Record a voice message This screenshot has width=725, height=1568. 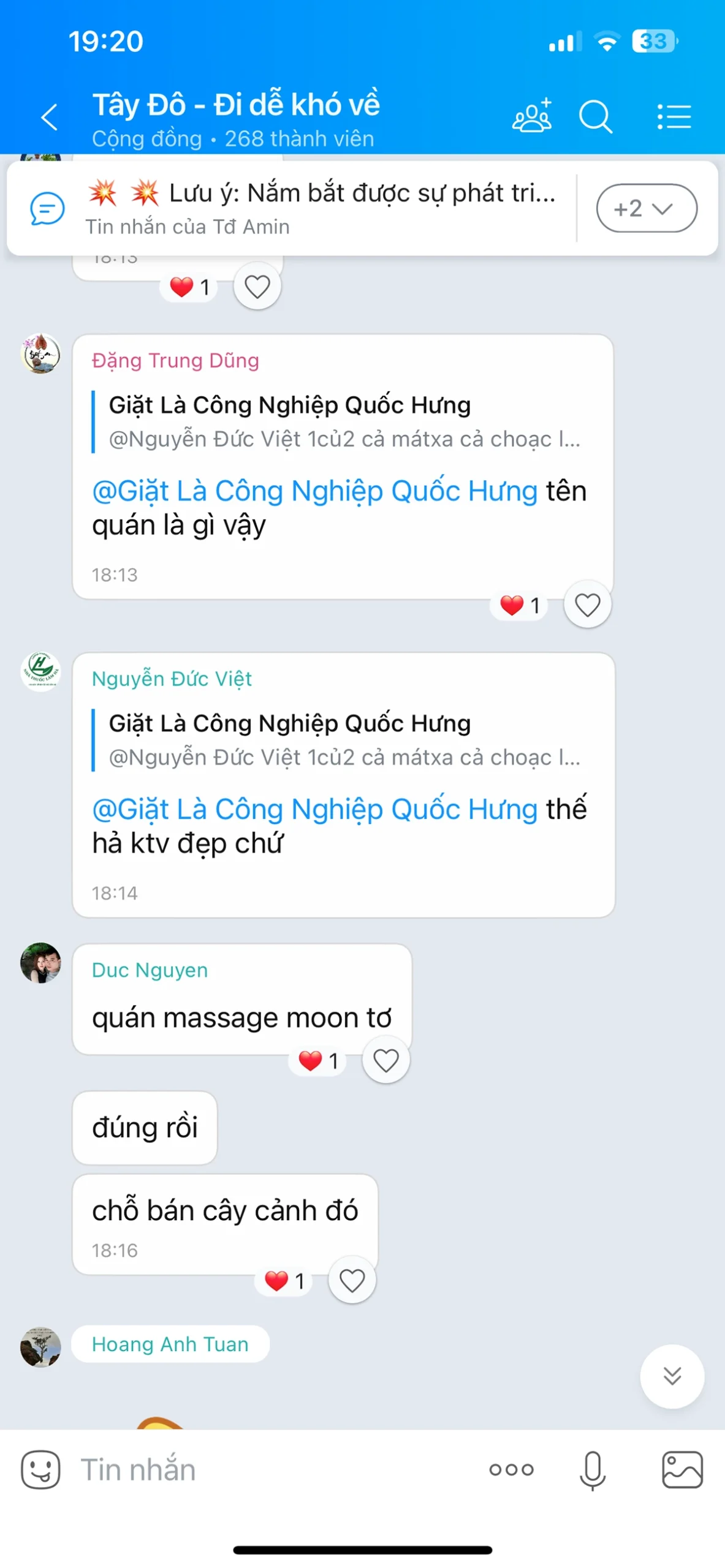pos(592,1469)
